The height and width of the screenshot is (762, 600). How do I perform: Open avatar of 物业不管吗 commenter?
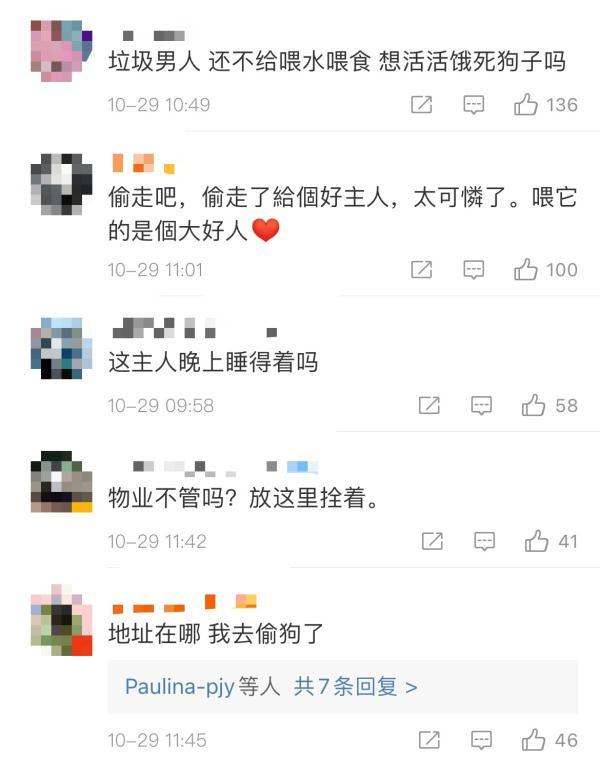(x=61, y=483)
